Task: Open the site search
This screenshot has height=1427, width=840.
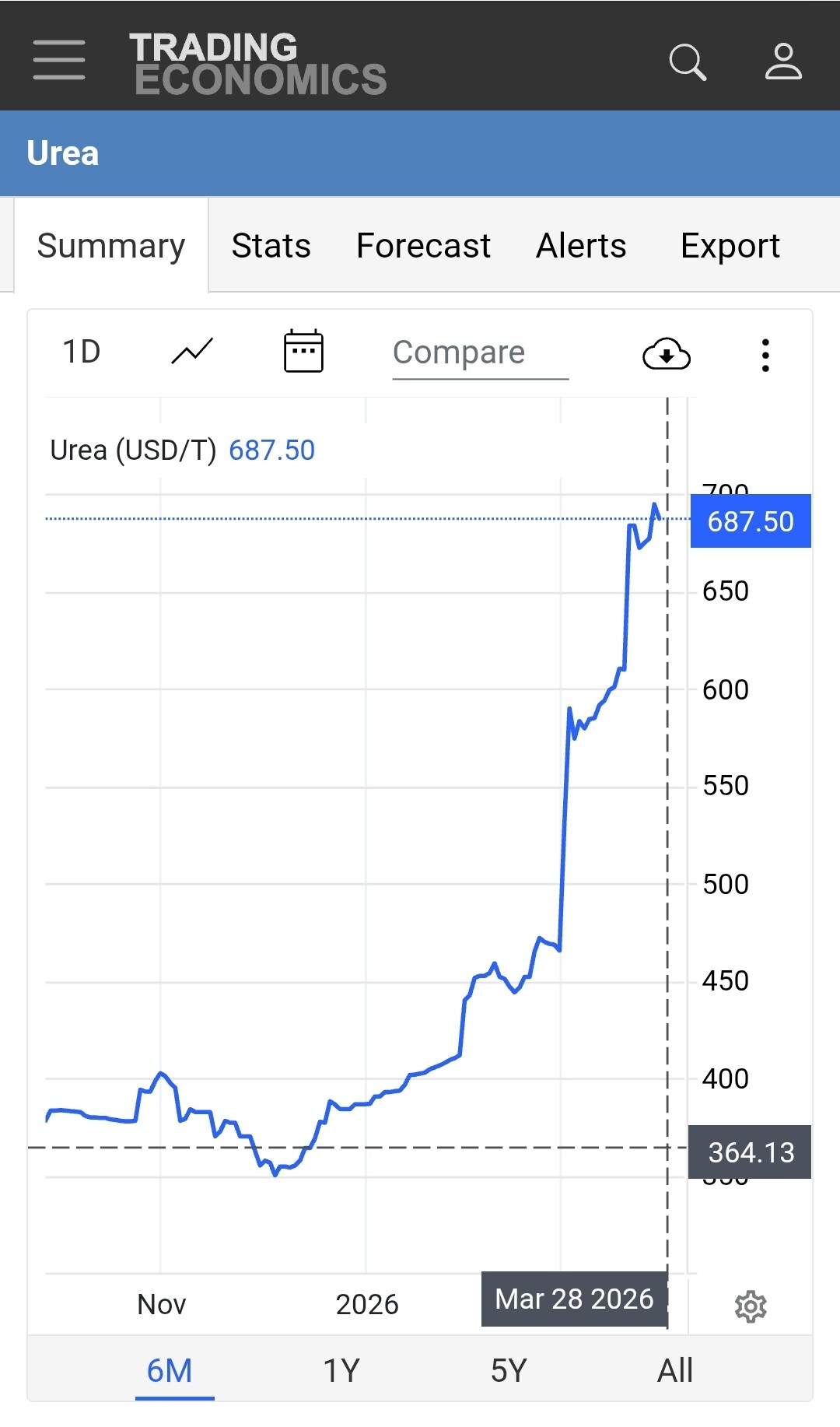Action: coord(688,61)
